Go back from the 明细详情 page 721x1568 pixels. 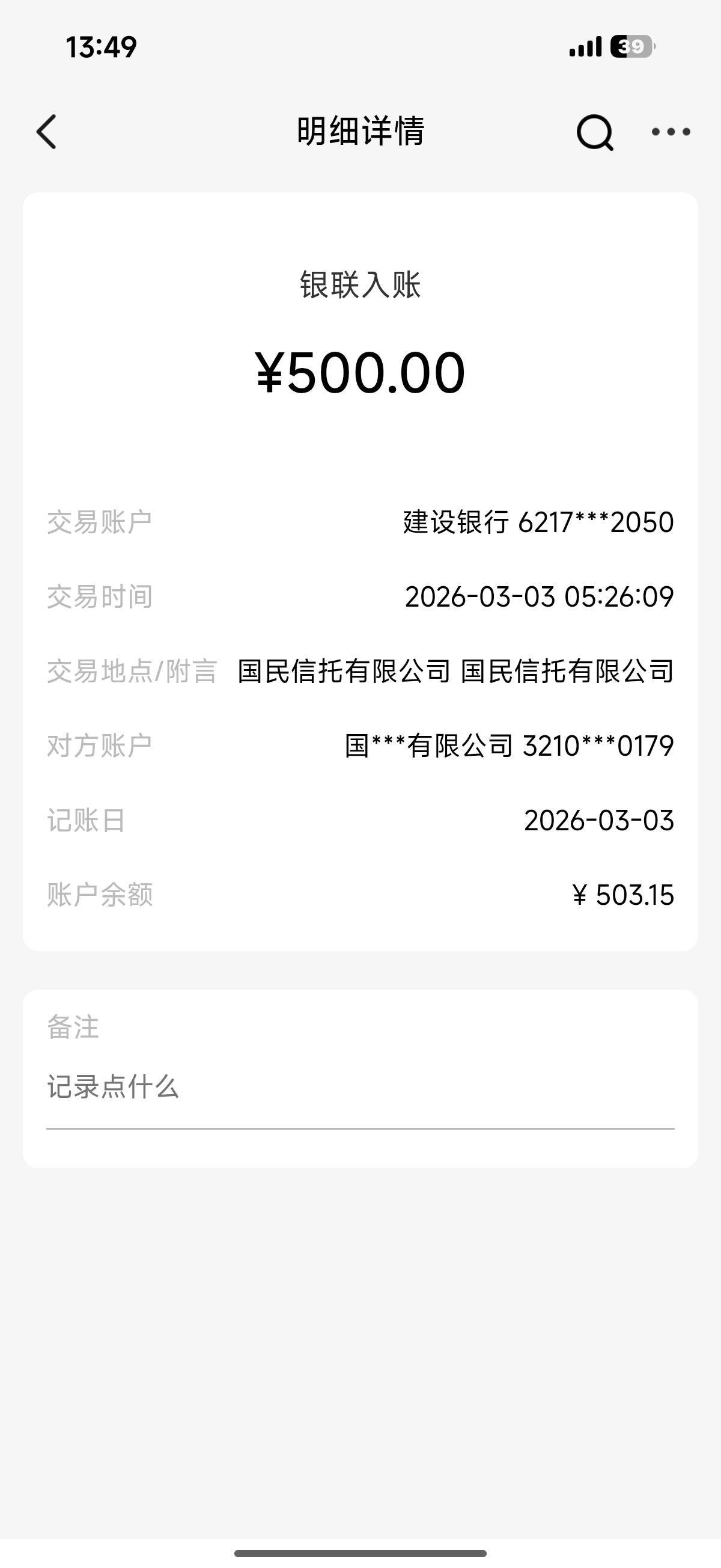[47, 132]
